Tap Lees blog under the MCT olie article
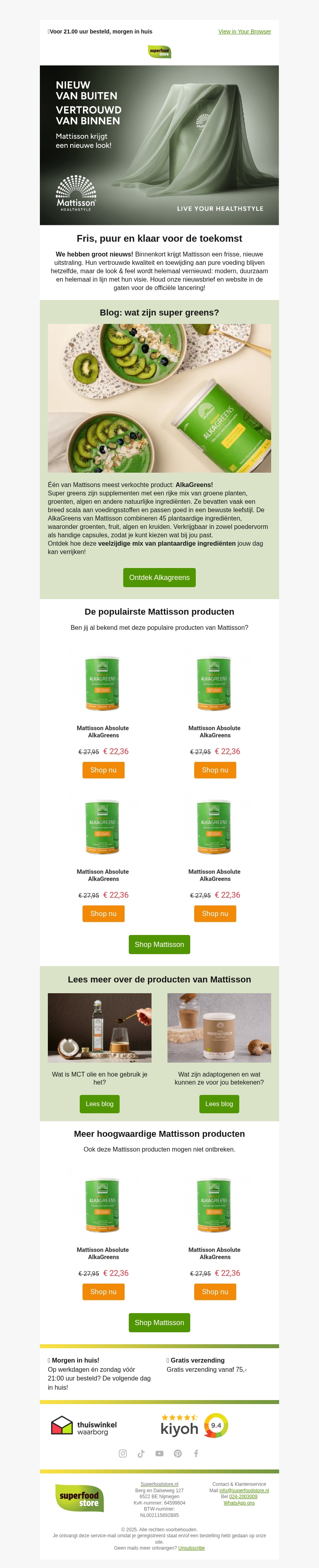The image size is (319, 1568). tap(99, 1104)
